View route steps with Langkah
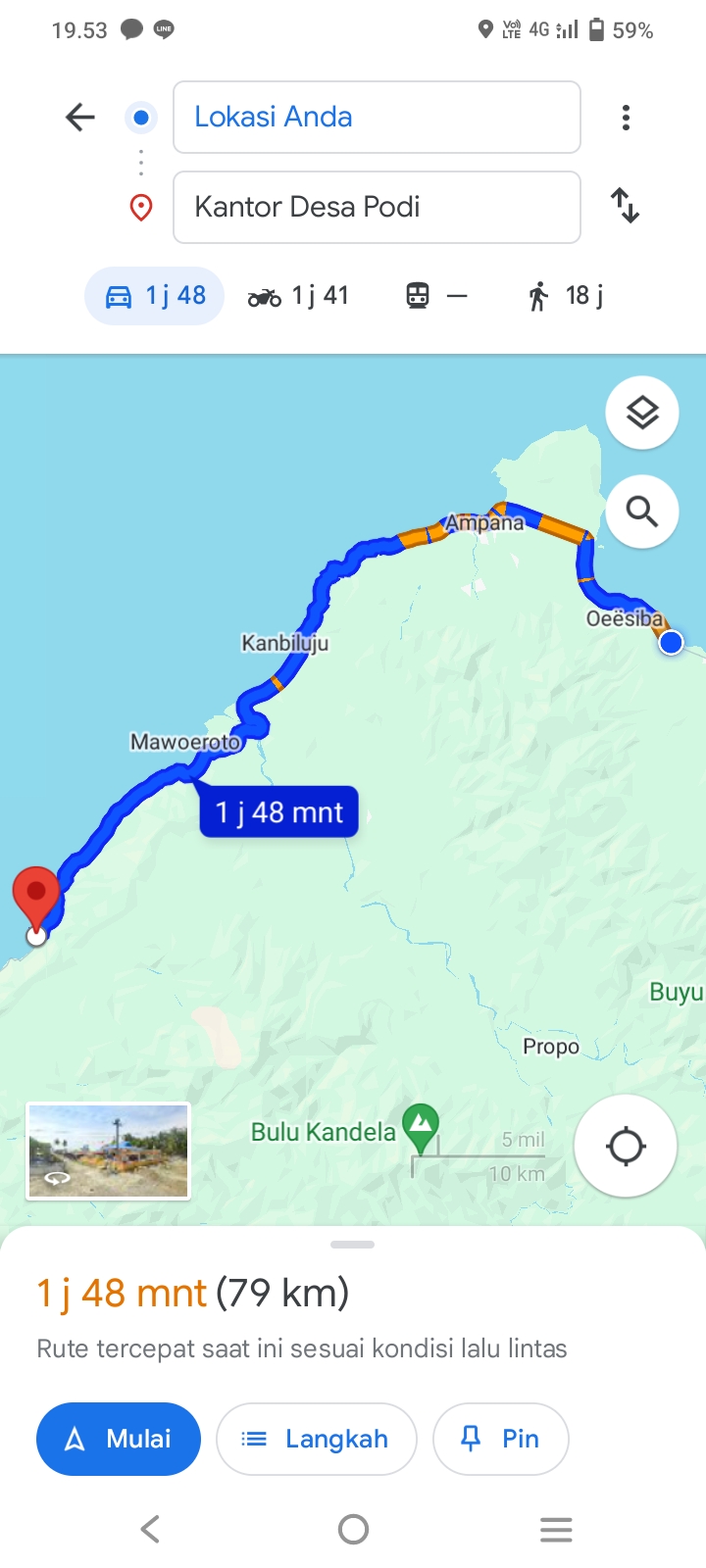 [x=317, y=1439]
